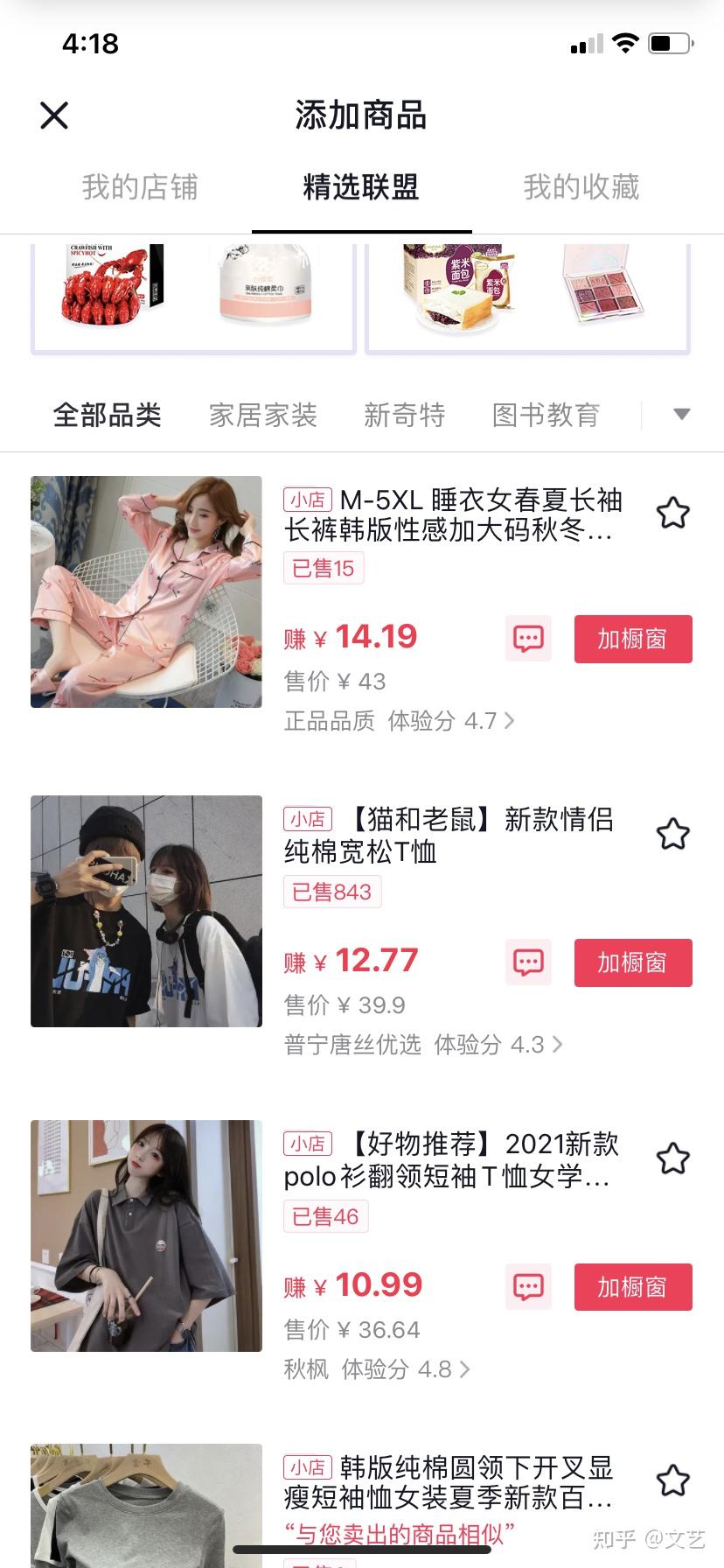Select the 家居家装 category
724x1568 pixels.
point(262,415)
